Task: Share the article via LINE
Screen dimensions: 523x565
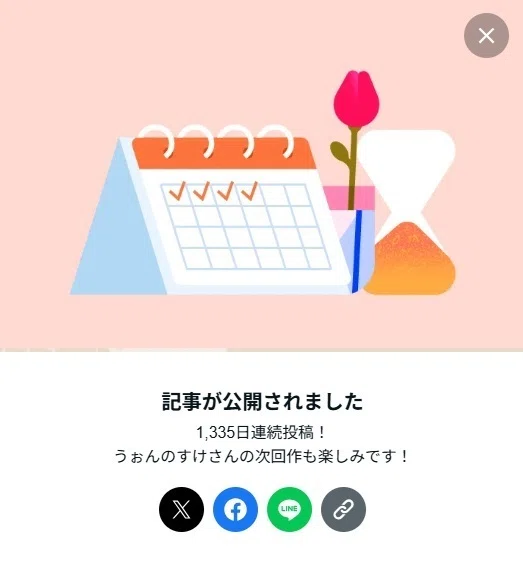Action: click(289, 509)
